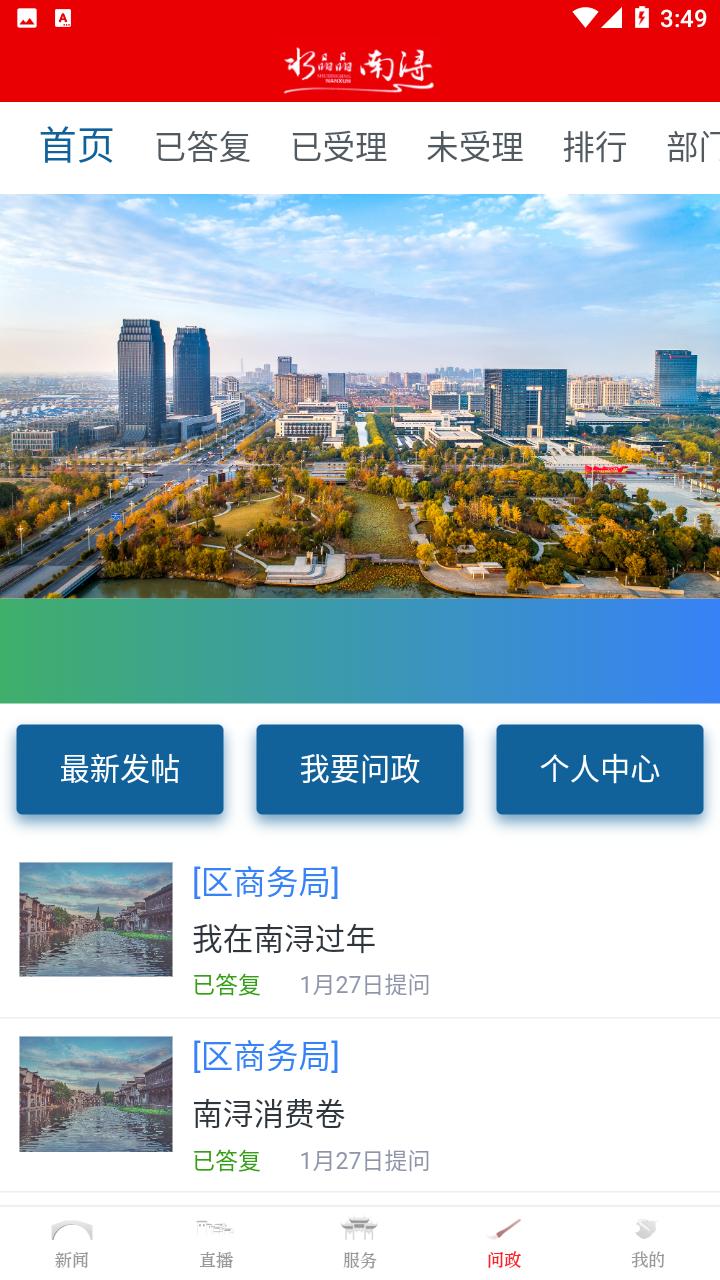Go to 个人中心
The width and height of the screenshot is (720, 1280).
600,769
